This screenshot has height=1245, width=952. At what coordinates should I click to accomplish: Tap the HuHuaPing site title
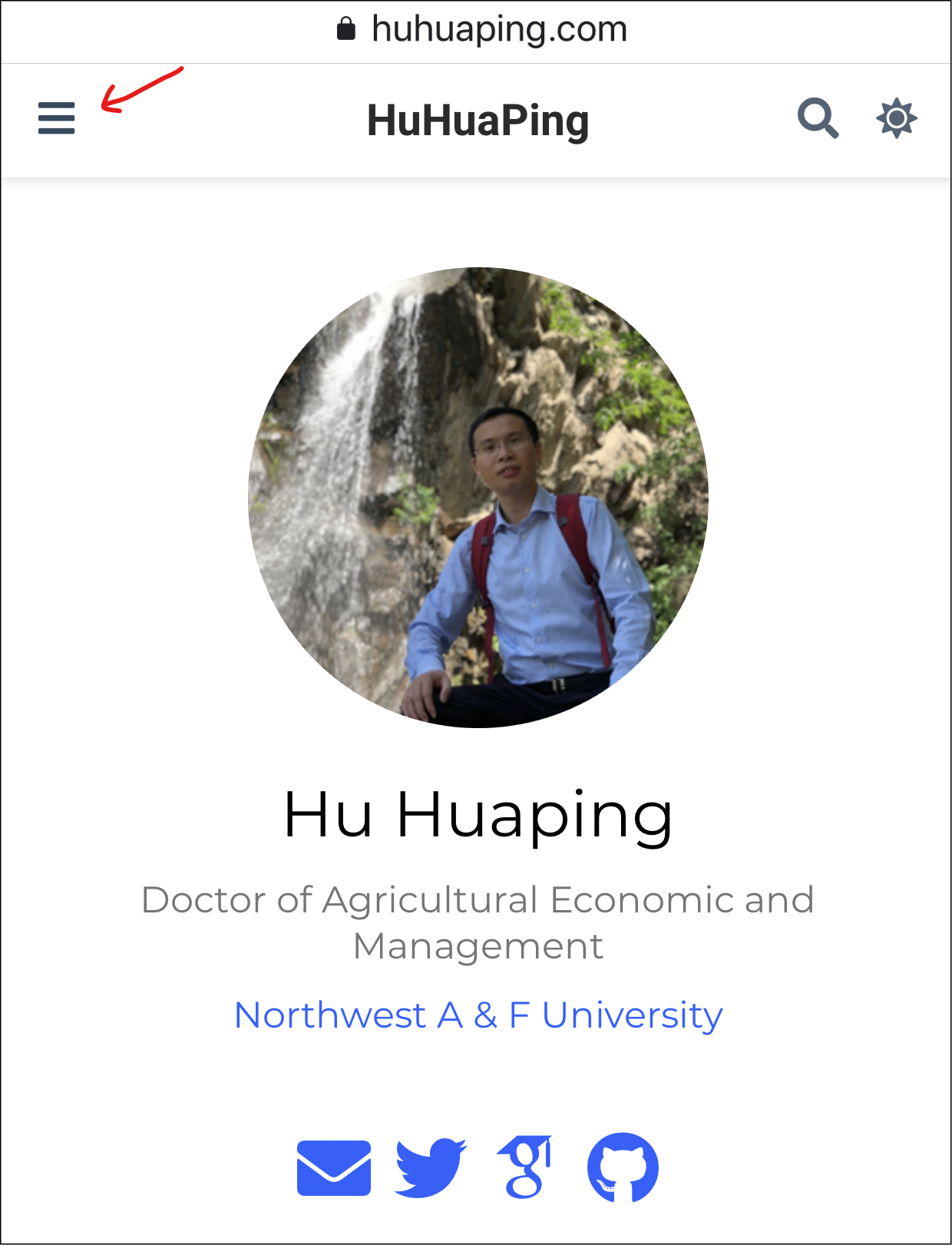(478, 121)
